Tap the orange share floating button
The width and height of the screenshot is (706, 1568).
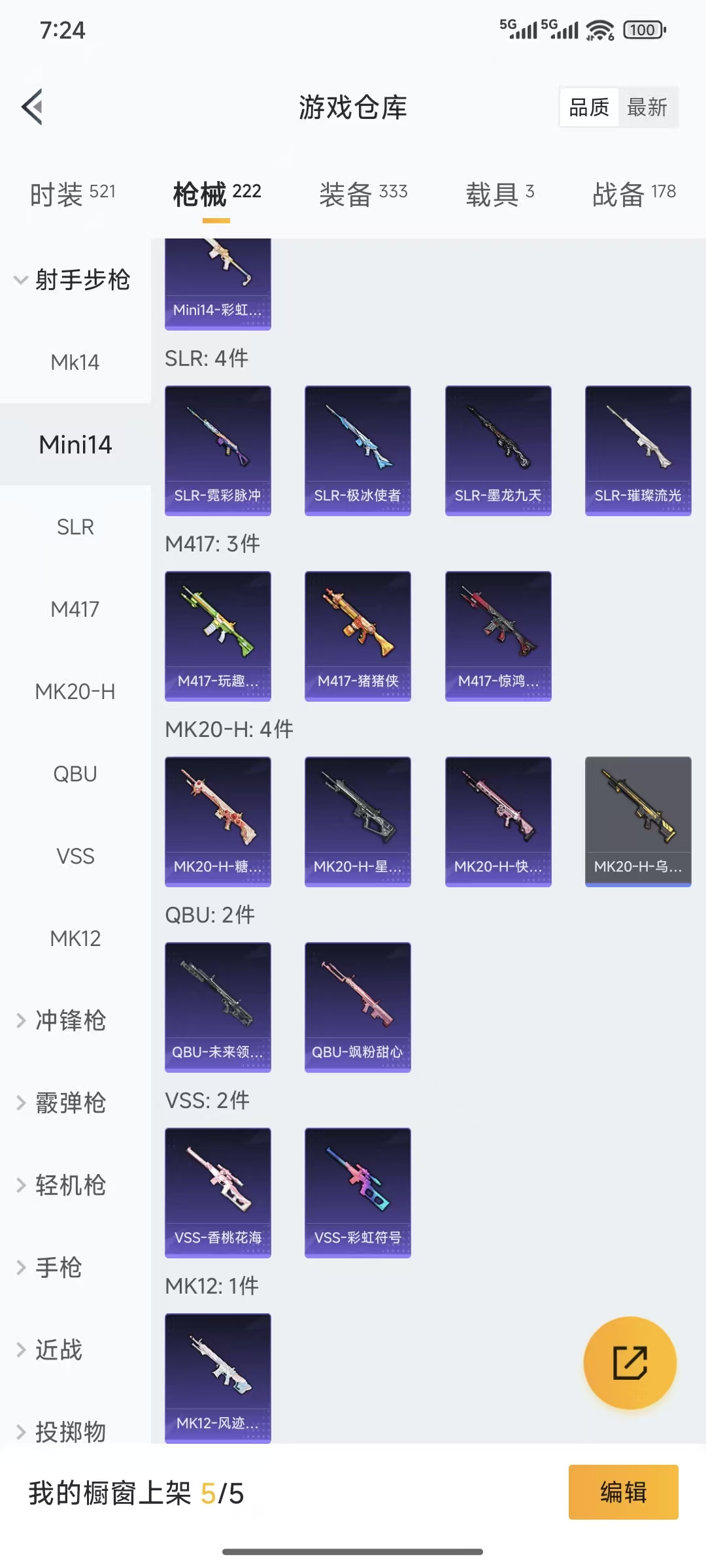click(630, 1362)
